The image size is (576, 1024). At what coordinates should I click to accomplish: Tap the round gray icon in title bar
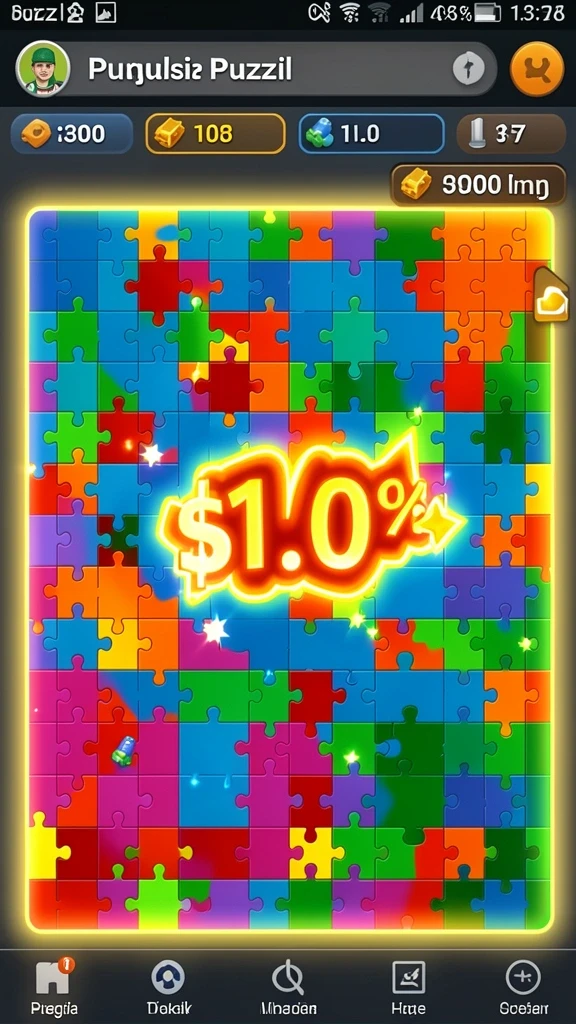pyautogui.click(x=469, y=69)
